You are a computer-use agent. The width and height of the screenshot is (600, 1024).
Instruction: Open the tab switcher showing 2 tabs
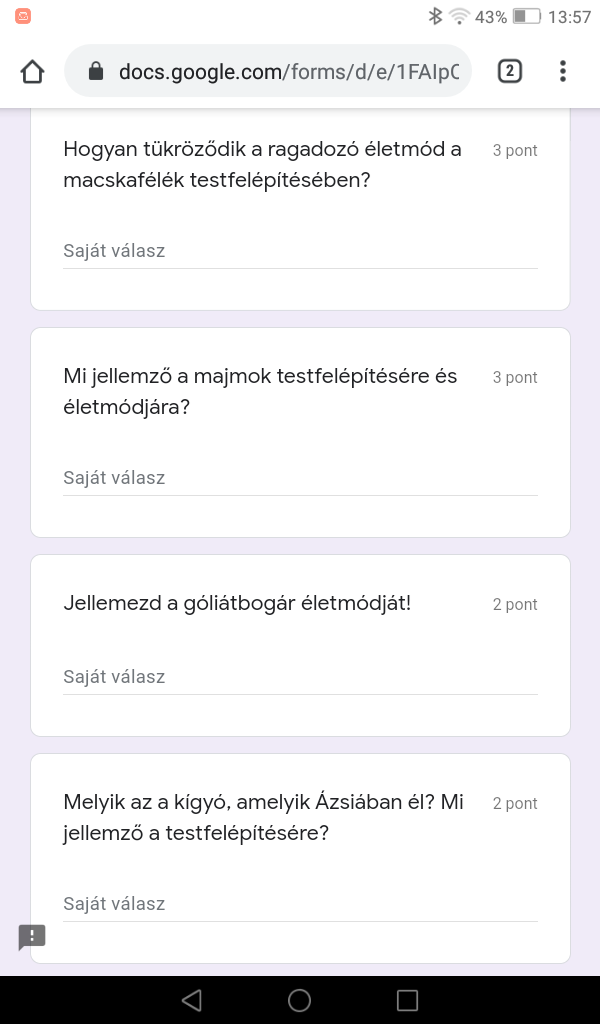click(x=509, y=71)
